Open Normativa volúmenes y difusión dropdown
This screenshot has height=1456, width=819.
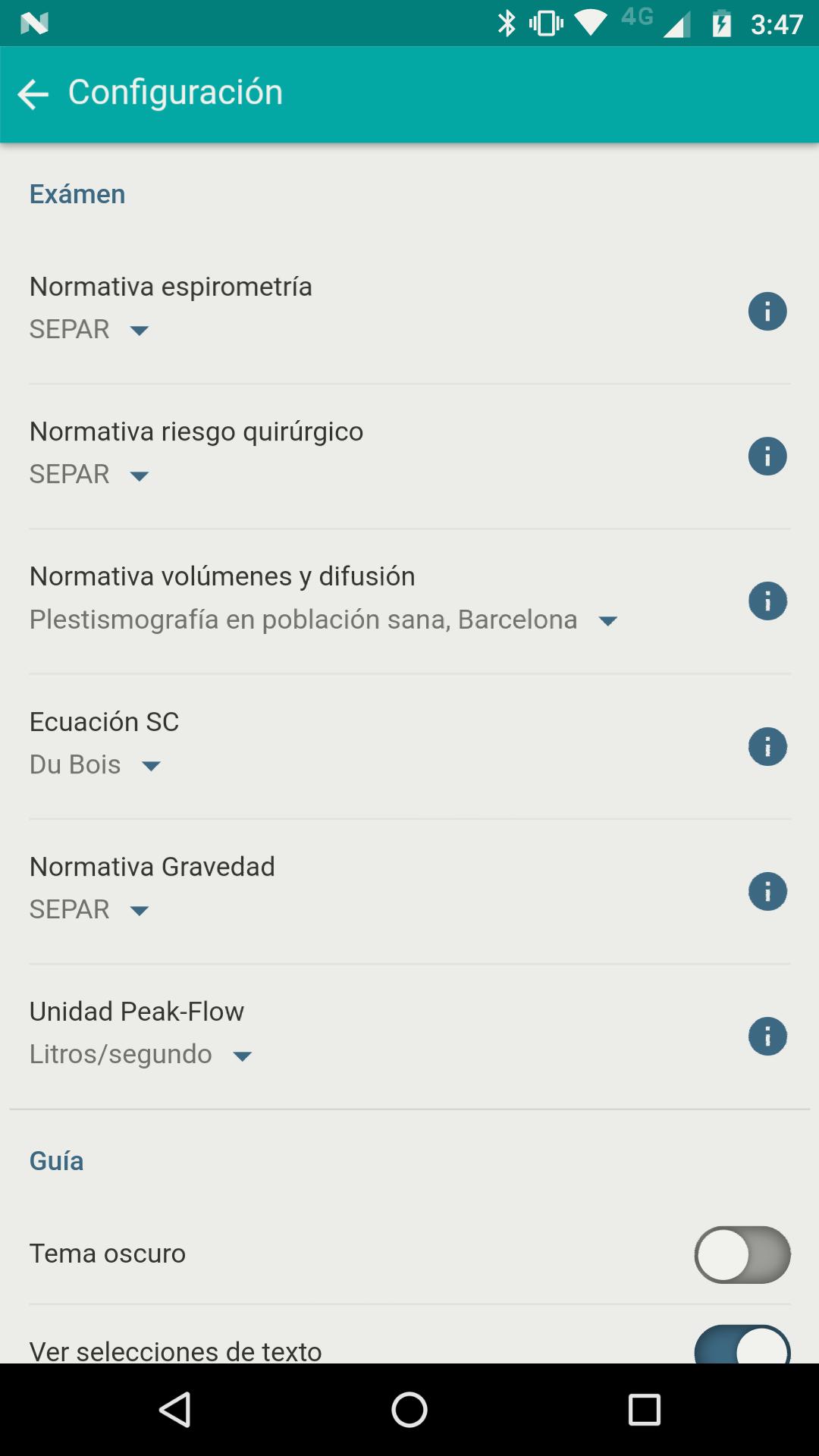(324, 620)
